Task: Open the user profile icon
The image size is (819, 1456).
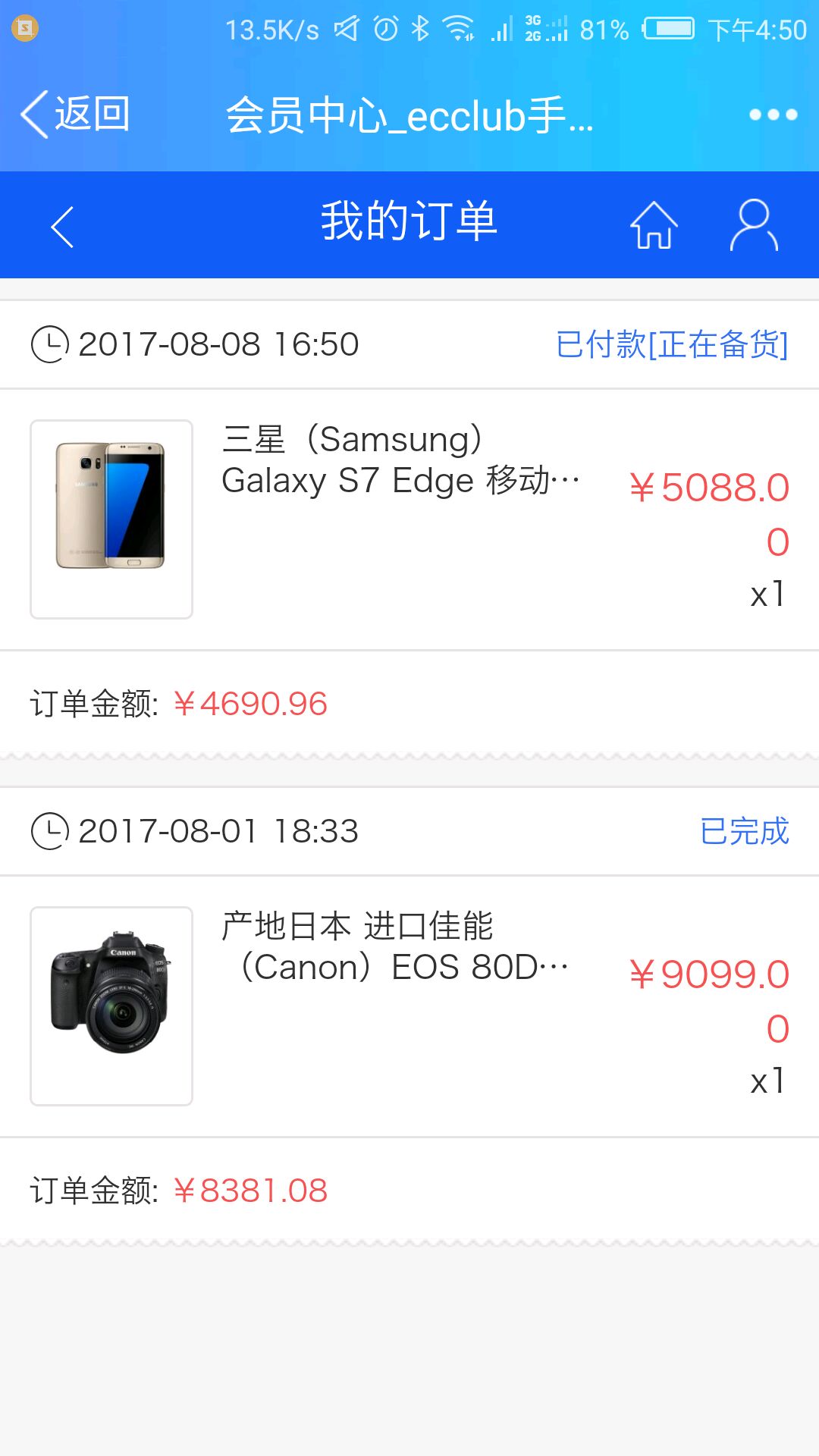Action: coord(754,225)
